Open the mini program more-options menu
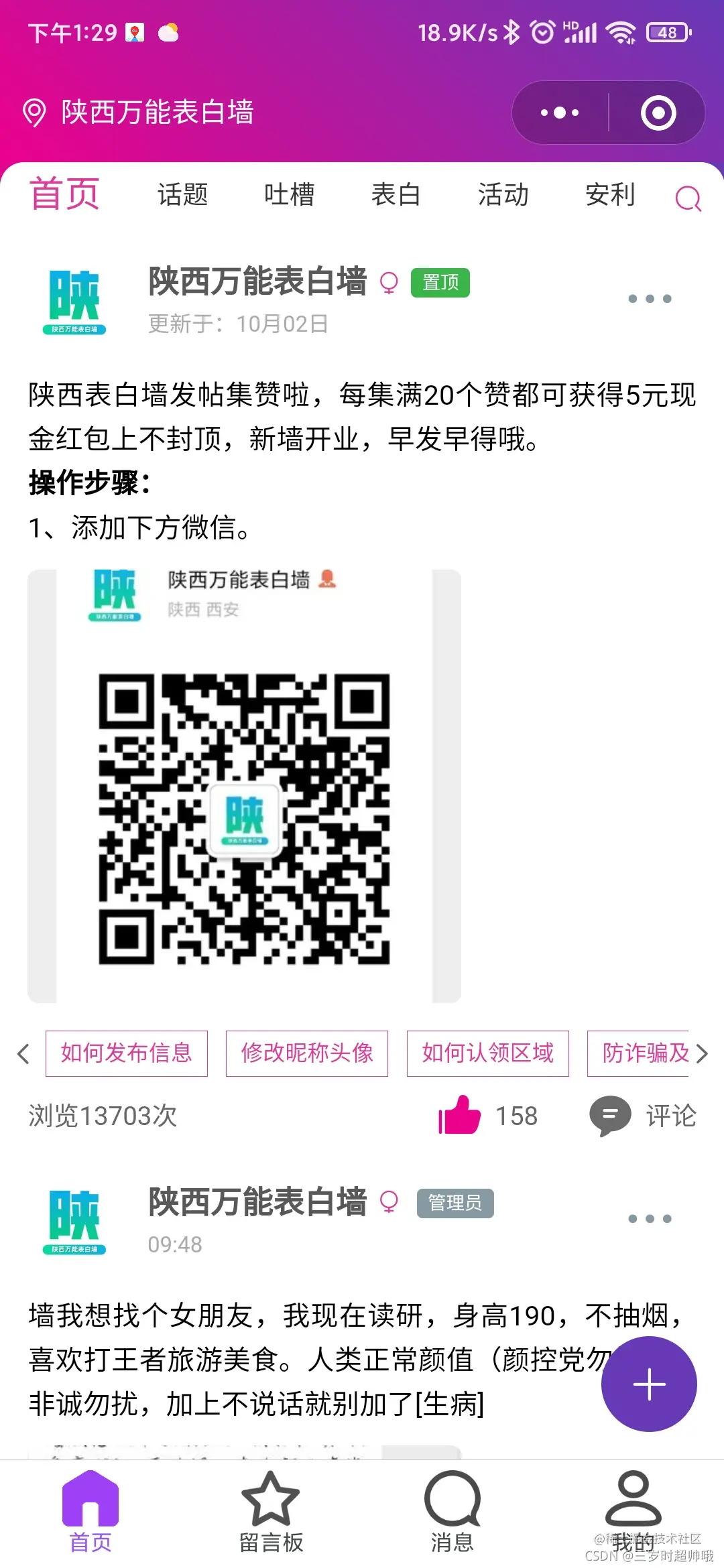 [560, 113]
